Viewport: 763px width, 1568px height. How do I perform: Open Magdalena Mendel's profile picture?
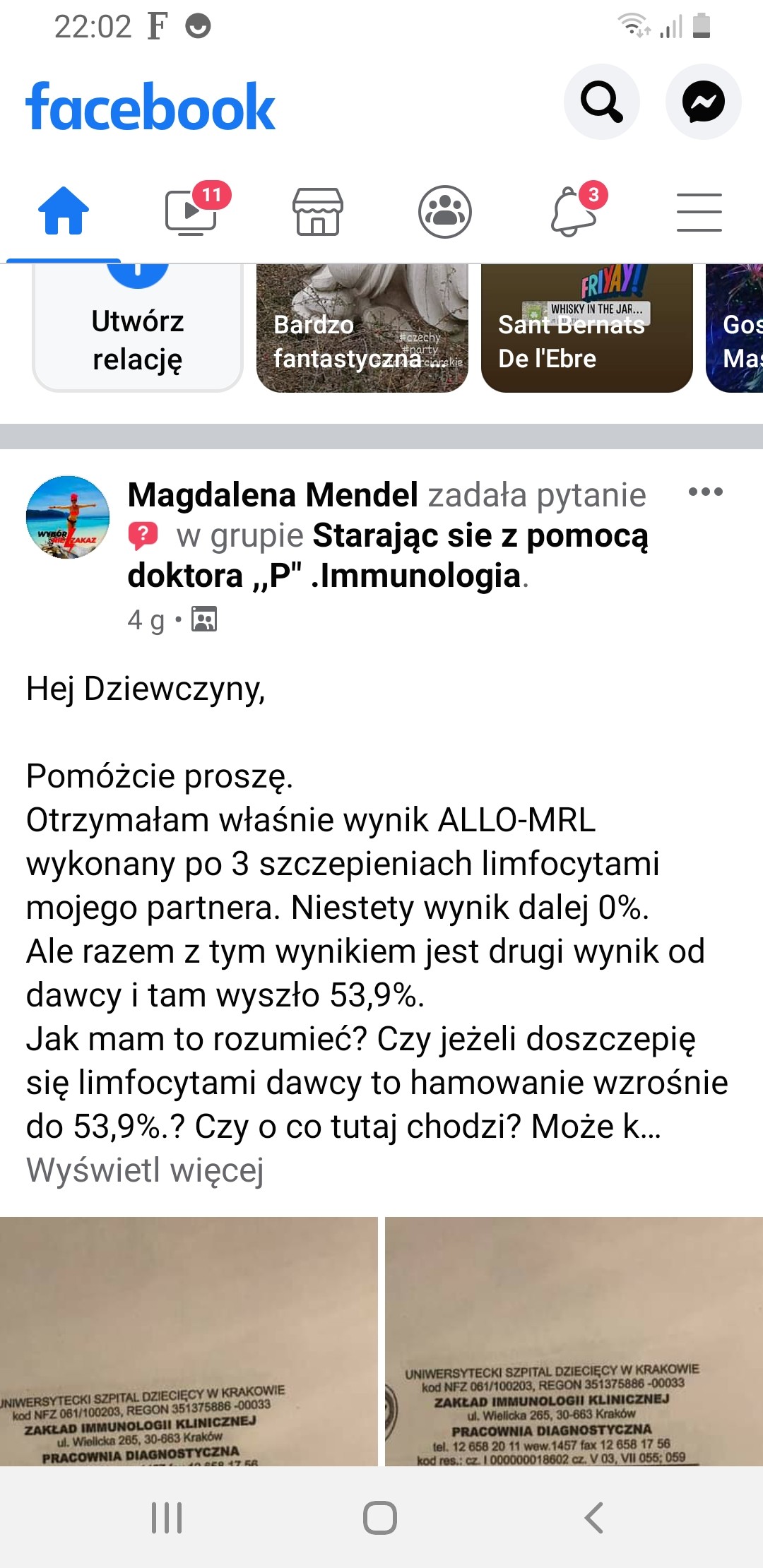pos(68,517)
